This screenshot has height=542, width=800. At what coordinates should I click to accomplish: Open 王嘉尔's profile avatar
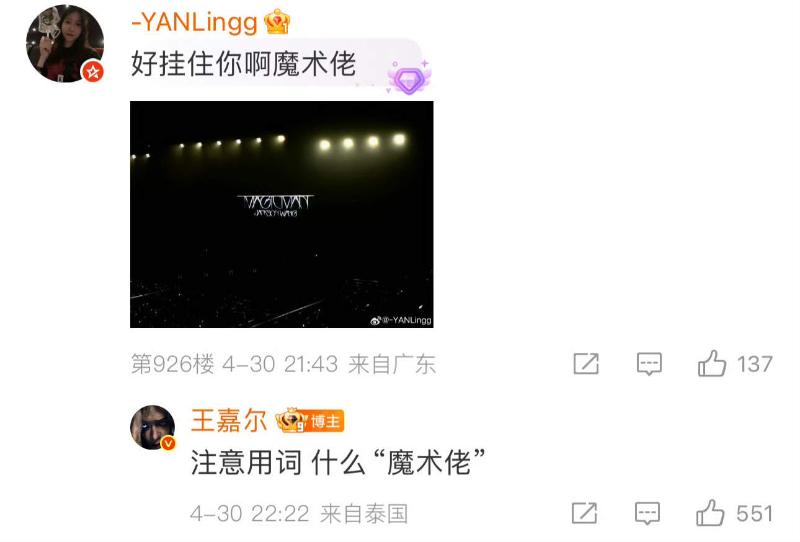[x=154, y=427]
